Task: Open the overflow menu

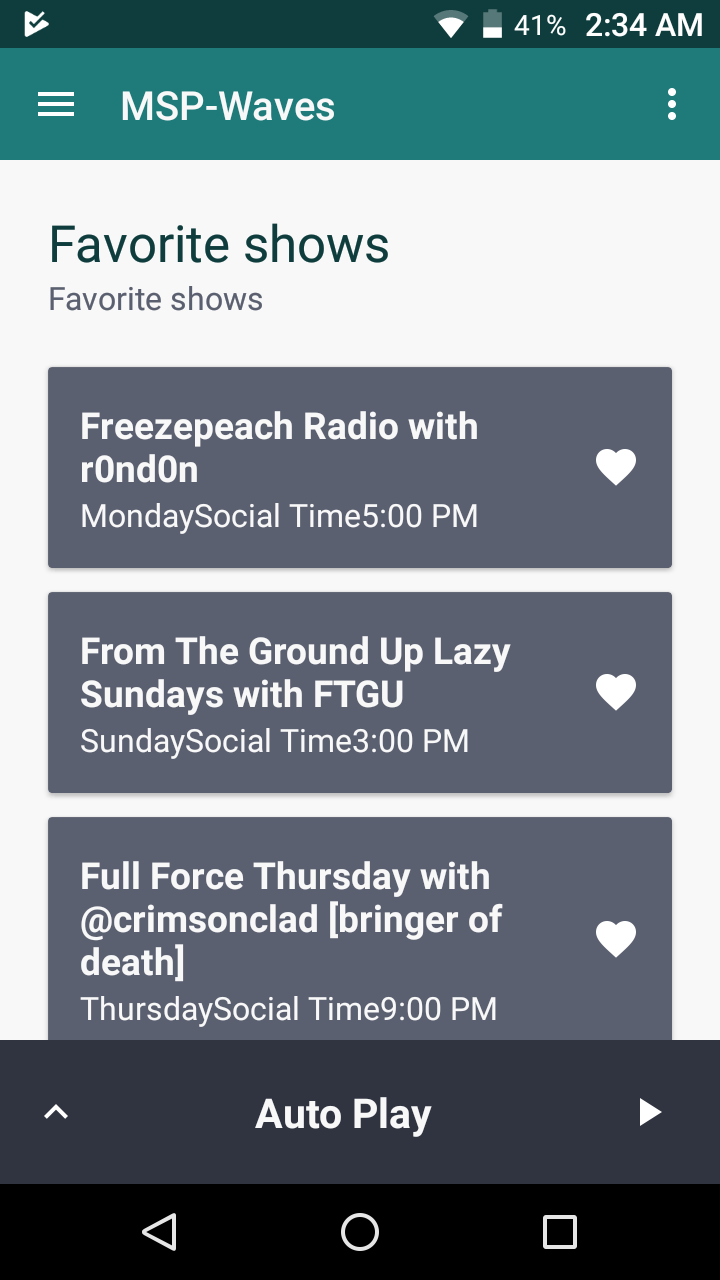Action: (672, 105)
